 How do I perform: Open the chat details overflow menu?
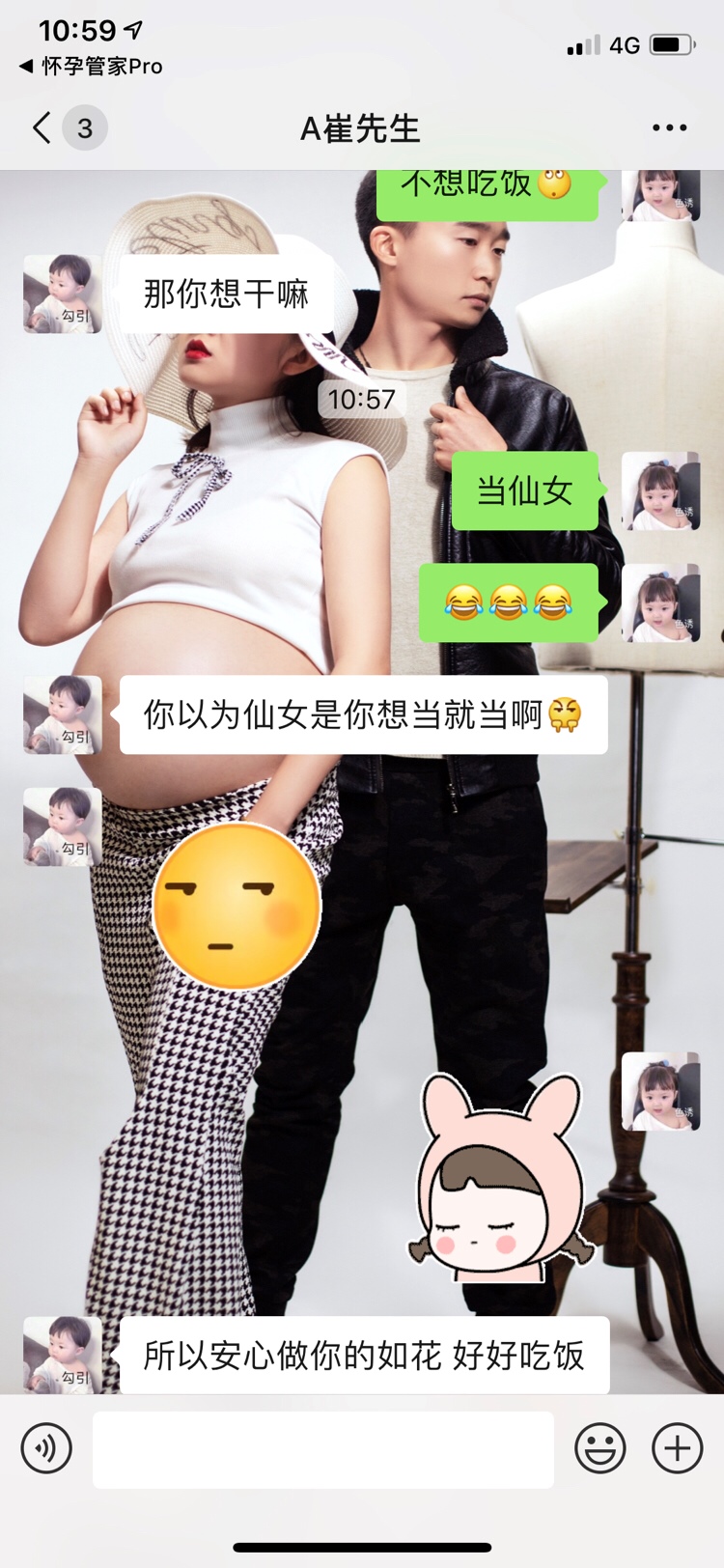[669, 127]
